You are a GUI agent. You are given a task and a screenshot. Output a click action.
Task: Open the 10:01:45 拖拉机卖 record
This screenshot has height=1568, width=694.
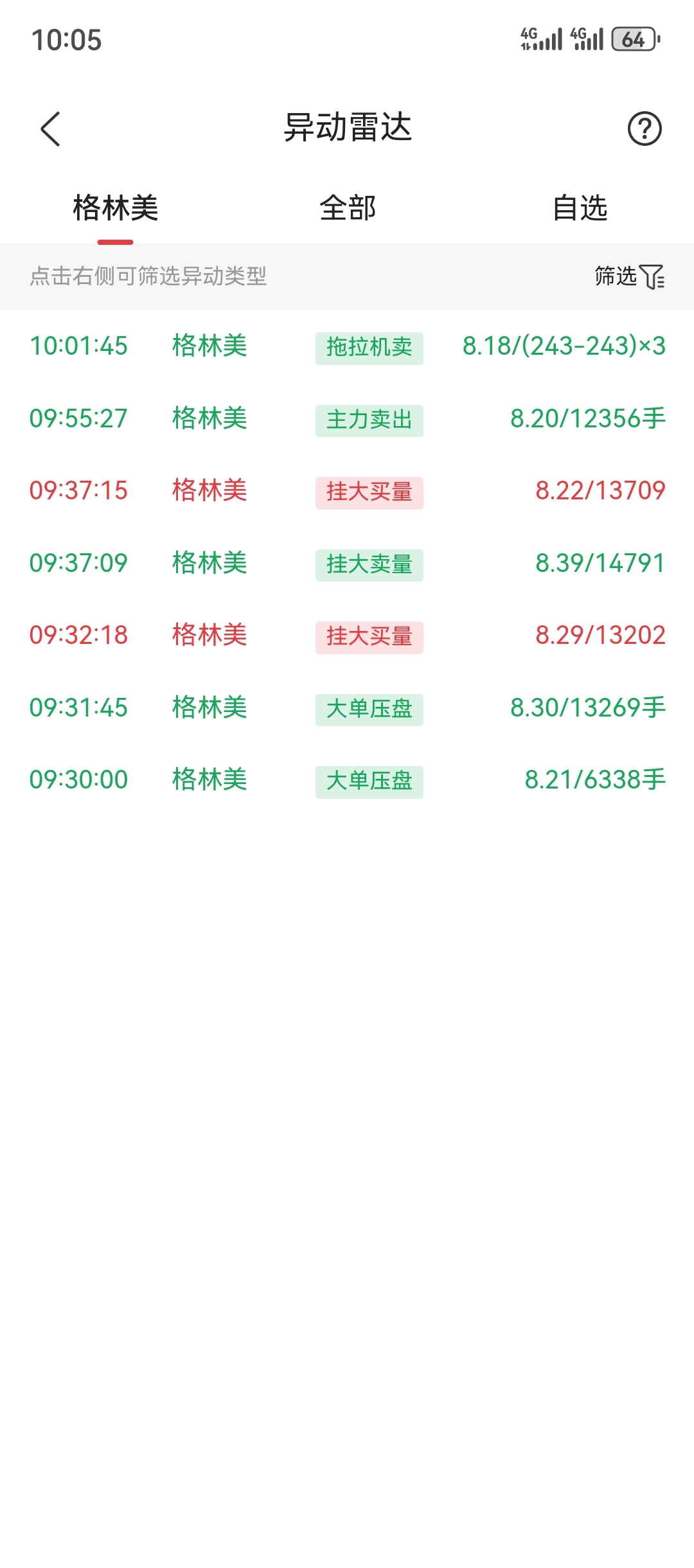pos(347,346)
